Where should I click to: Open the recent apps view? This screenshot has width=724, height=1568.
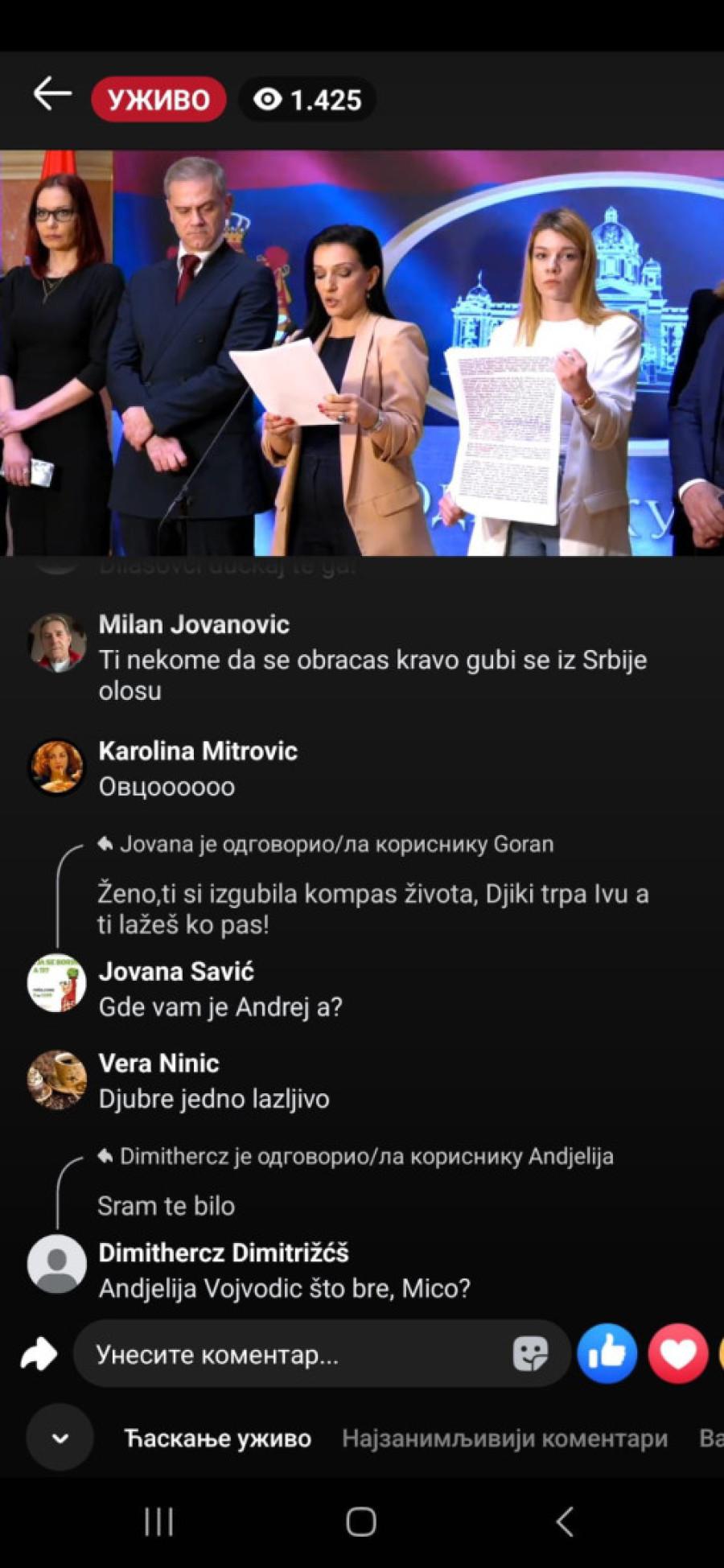click(x=158, y=1521)
